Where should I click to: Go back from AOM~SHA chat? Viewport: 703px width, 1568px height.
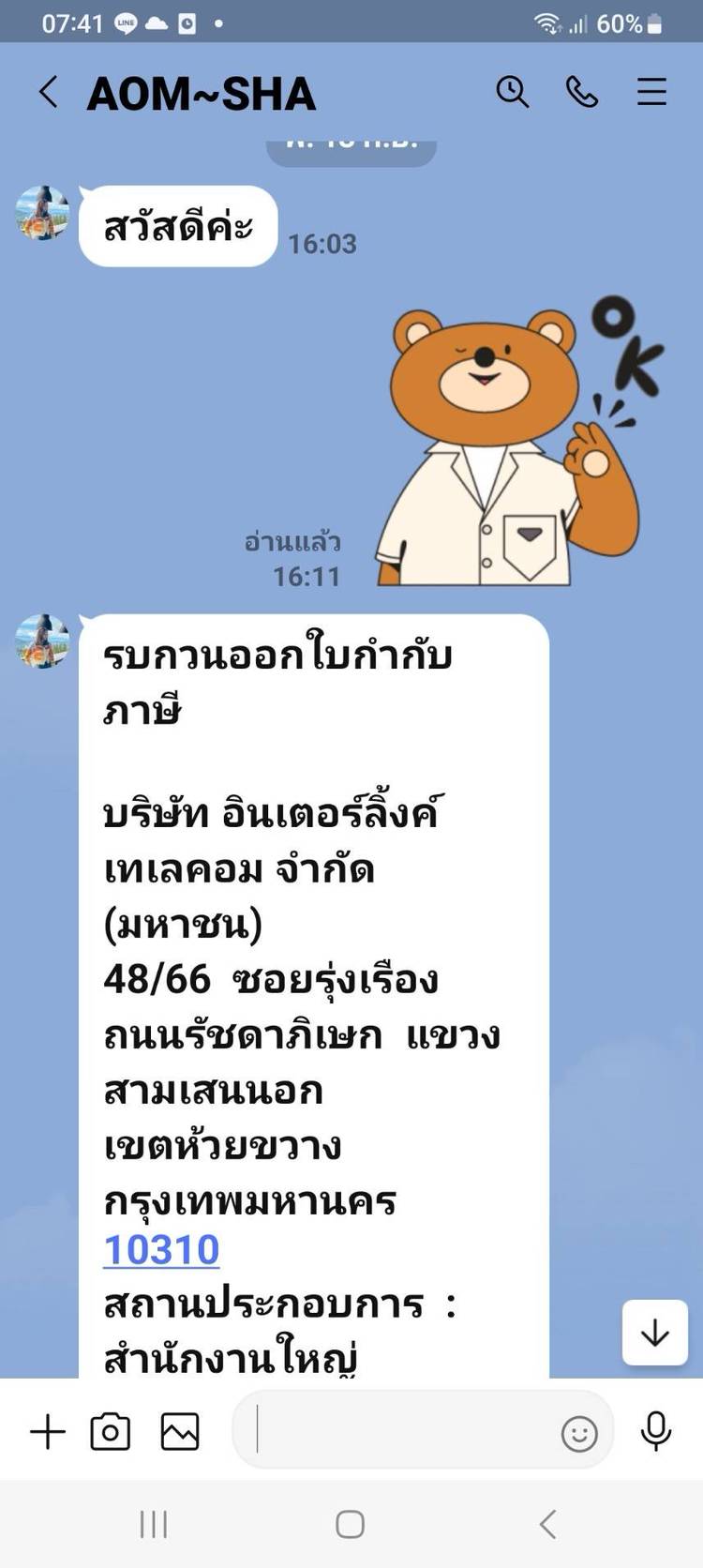pyautogui.click(x=49, y=92)
